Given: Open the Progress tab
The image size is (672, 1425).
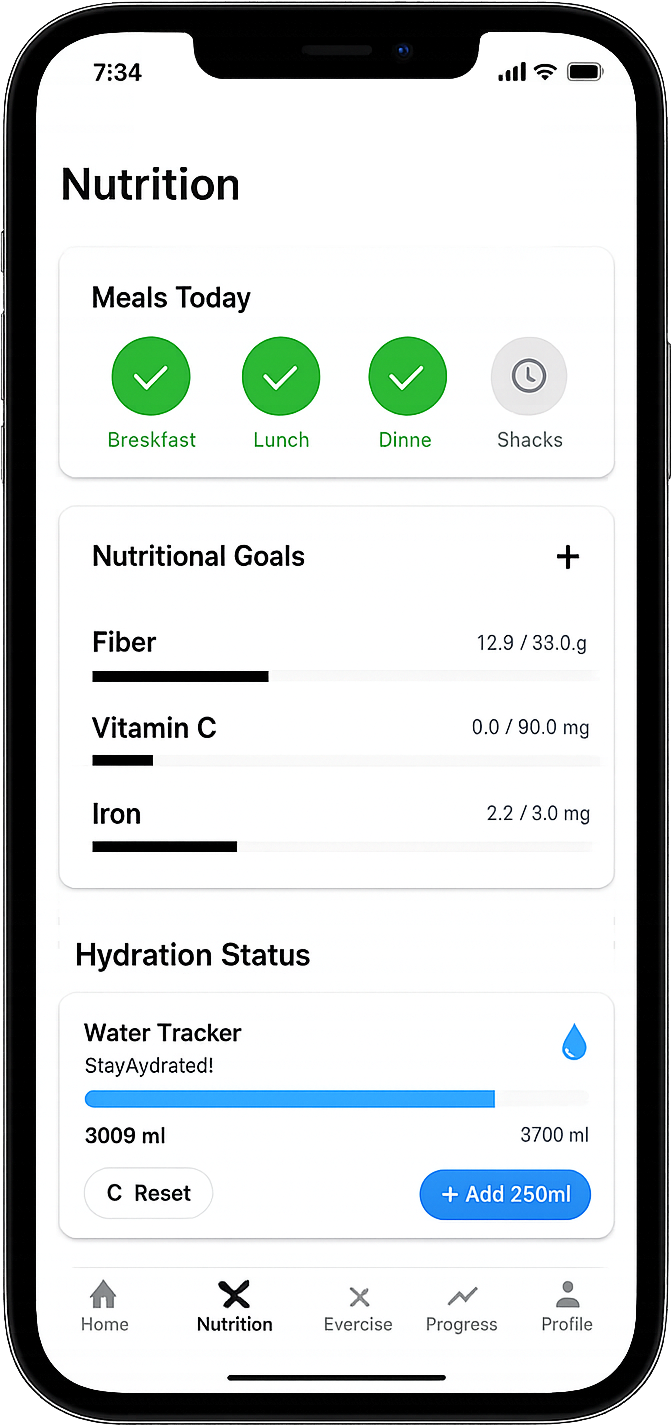Looking at the screenshot, I should click(461, 1308).
